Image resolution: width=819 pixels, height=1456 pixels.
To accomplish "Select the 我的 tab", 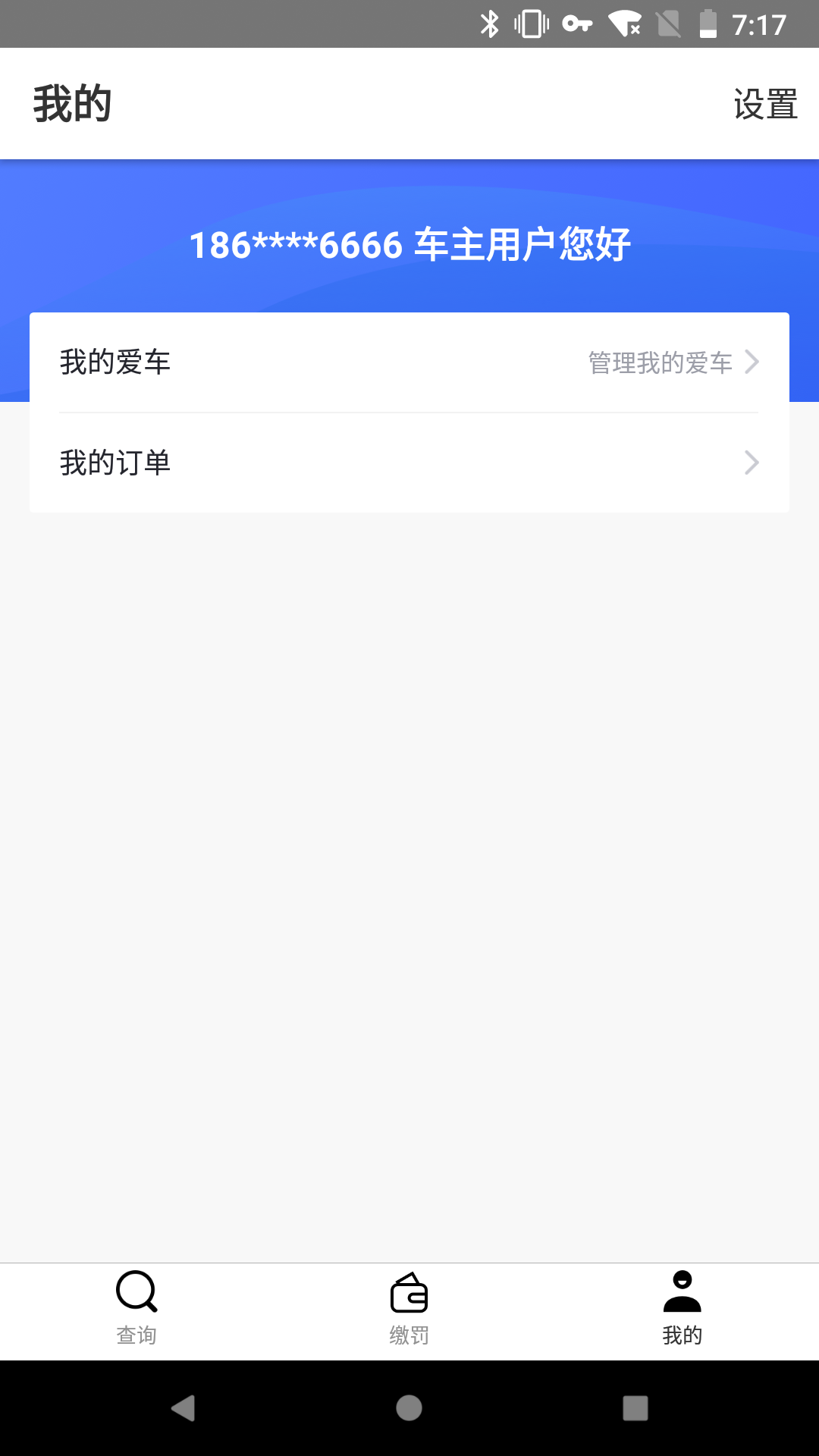I will 682,1309.
